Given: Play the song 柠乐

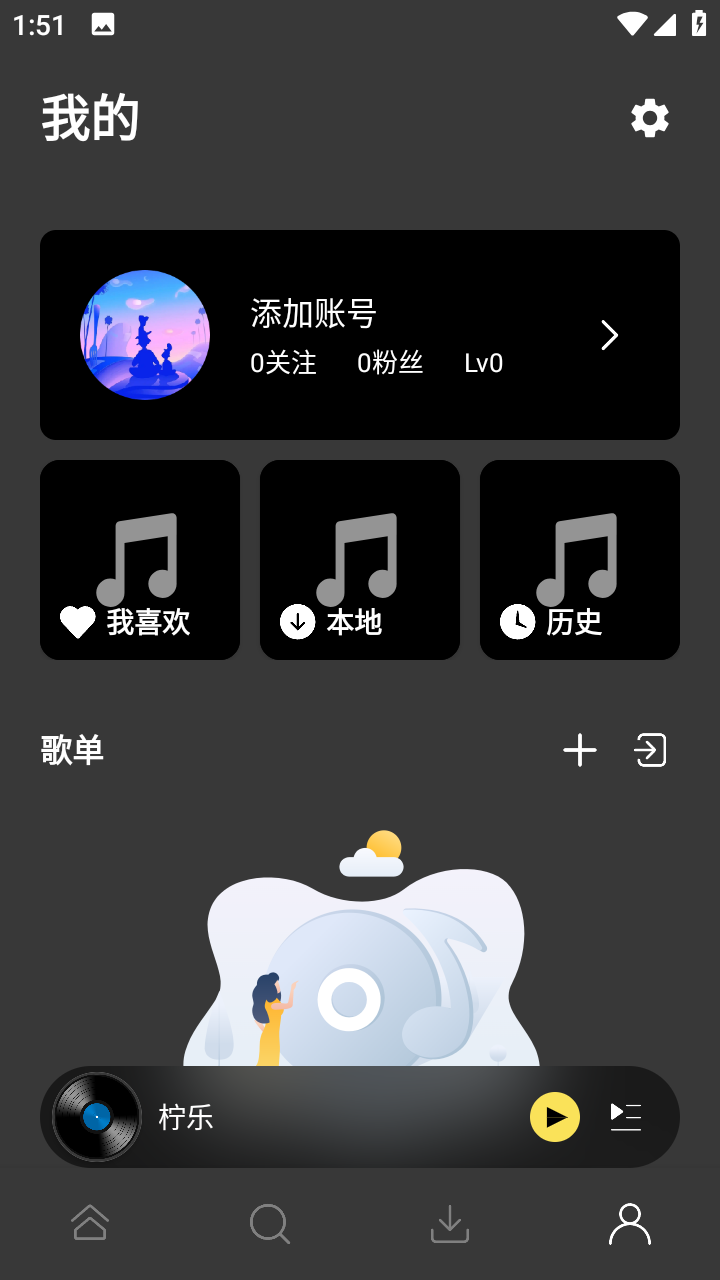Looking at the screenshot, I should click(x=555, y=1117).
